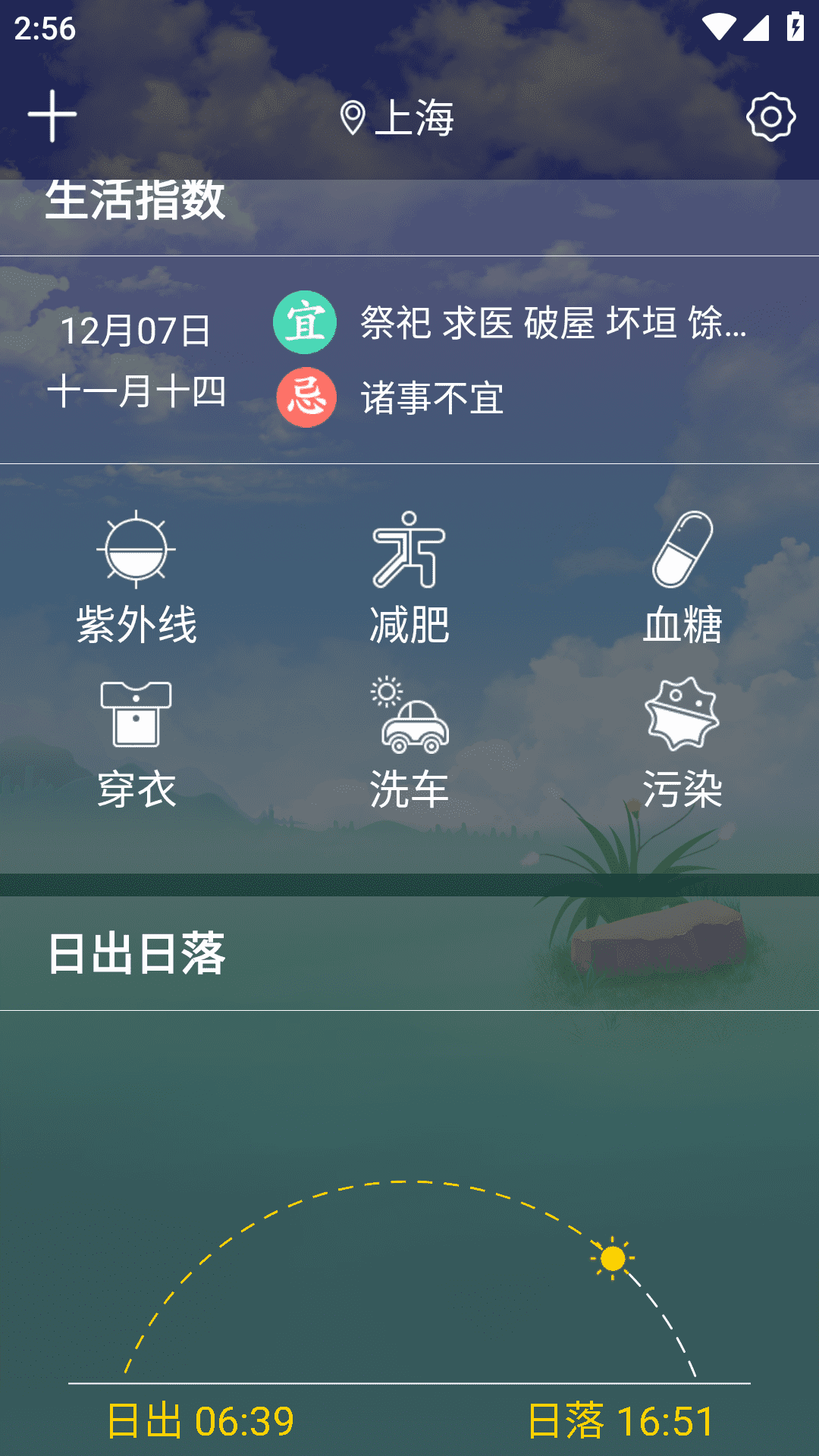Image resolution: width=819 pixels, height=1456 pixels.
Task: Open the almanac date 12月07日
Action: click(136, 330)
